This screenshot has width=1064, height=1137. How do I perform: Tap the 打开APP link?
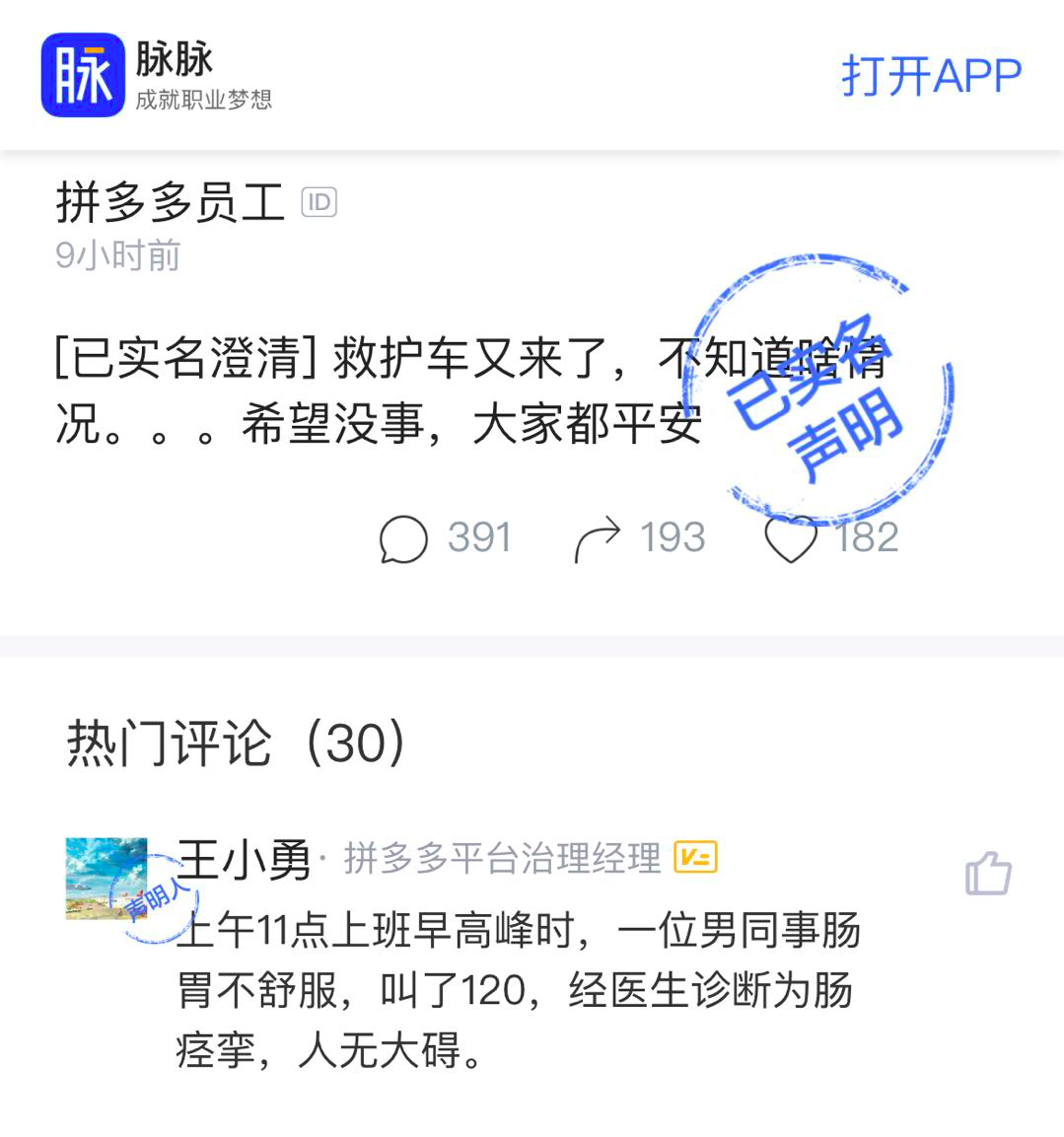pyautogui.click(x=931, y=77)
